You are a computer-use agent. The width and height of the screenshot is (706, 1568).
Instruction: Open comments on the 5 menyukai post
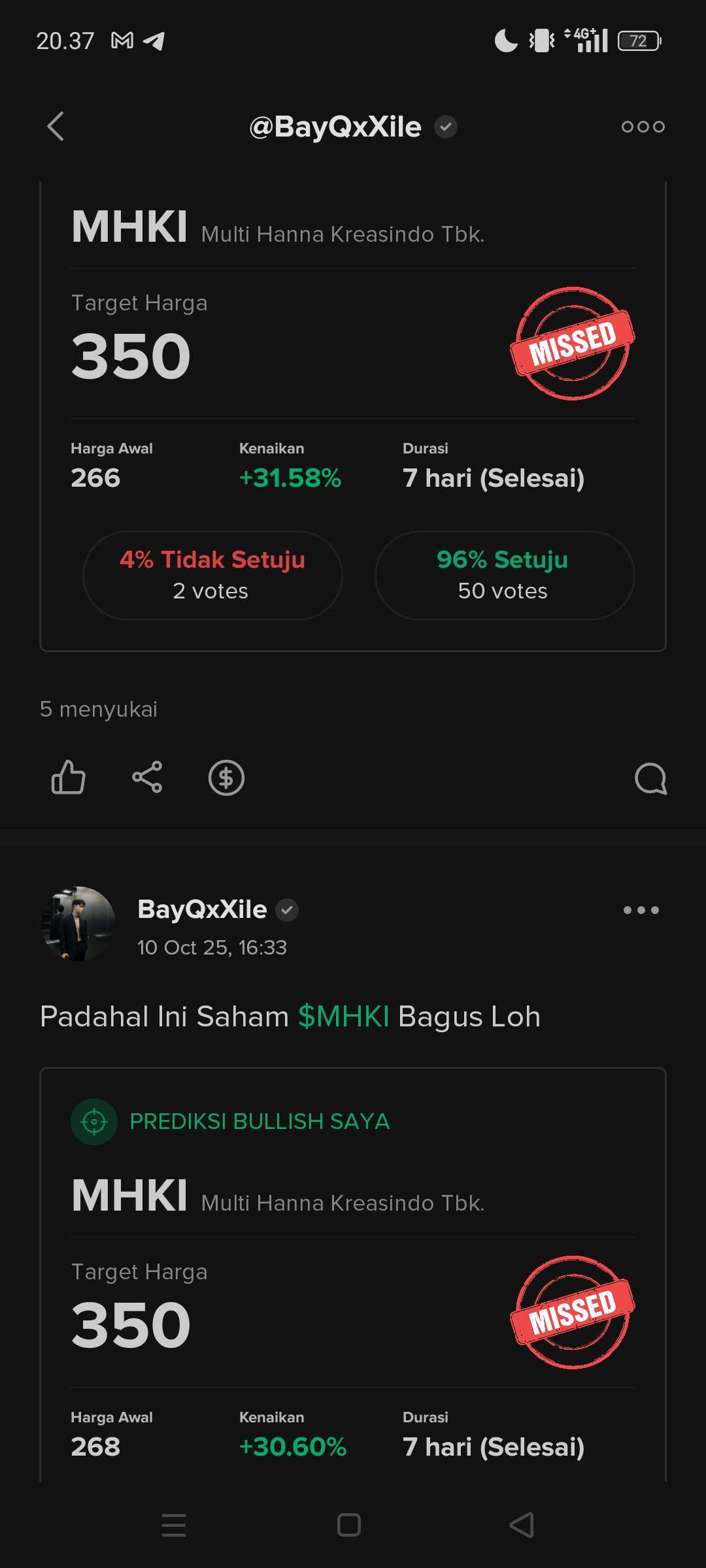click(x=650, y=778)
